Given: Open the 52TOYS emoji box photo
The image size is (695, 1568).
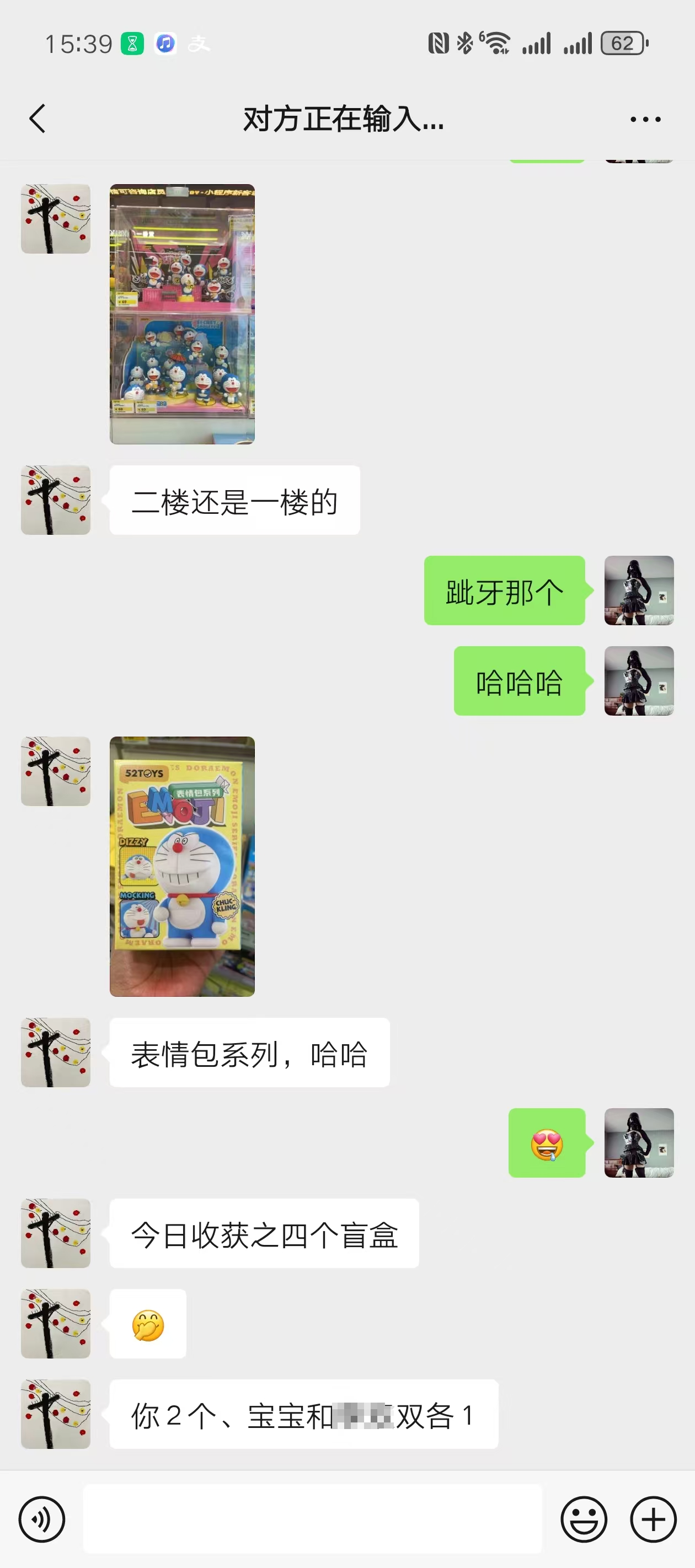Looking at the screenshot, I should 182,866.
